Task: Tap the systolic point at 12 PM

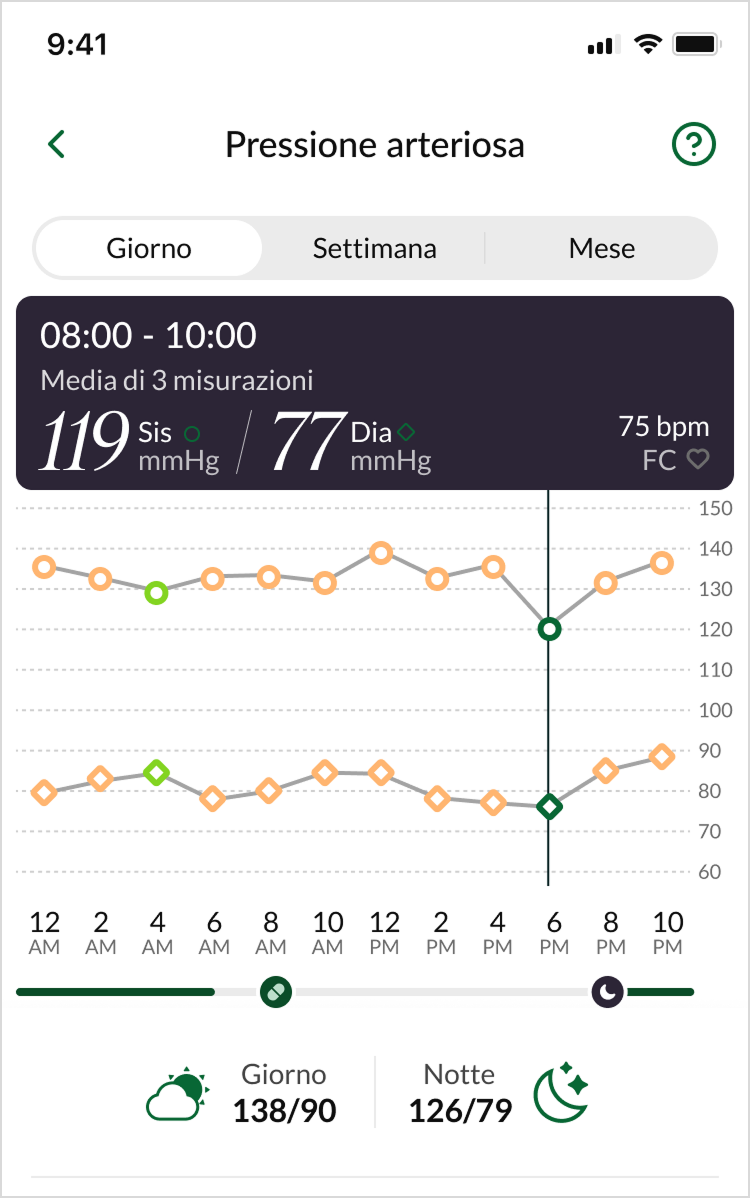Action: (381, 553)
